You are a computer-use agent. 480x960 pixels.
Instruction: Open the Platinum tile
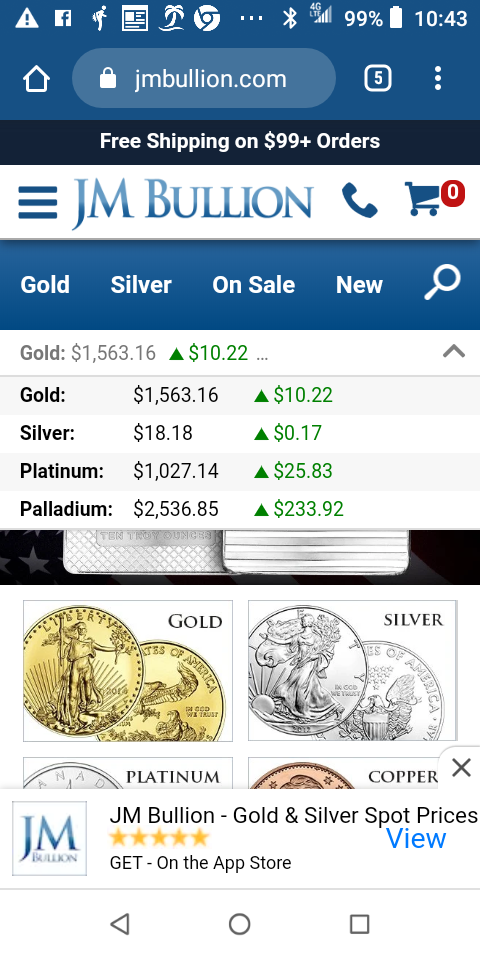[128, 773]
